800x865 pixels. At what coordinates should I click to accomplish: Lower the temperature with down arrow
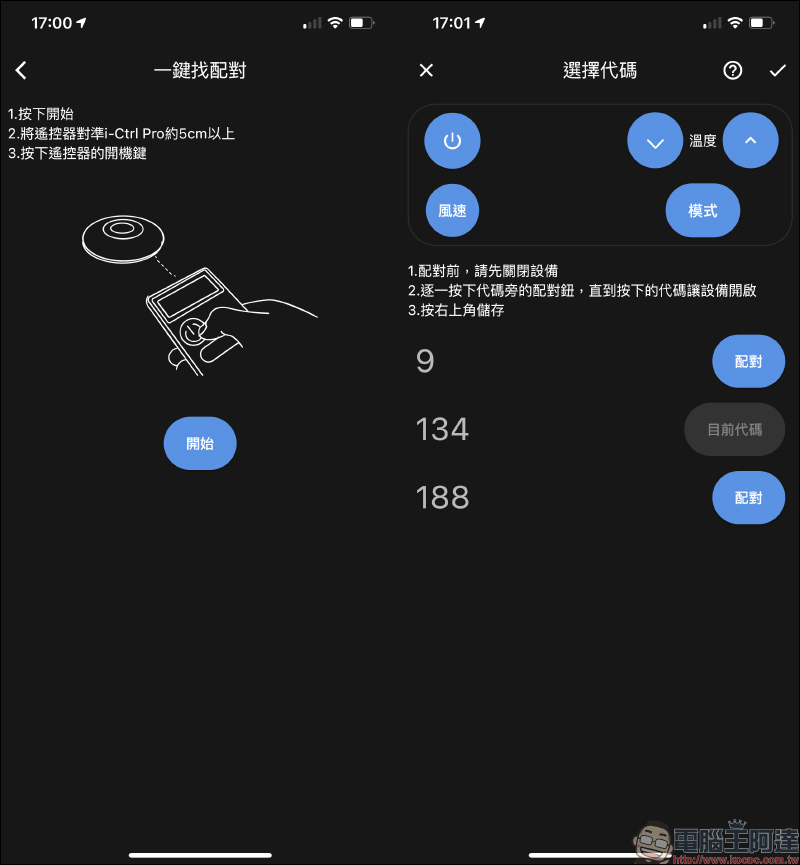[x=655, y=141]
